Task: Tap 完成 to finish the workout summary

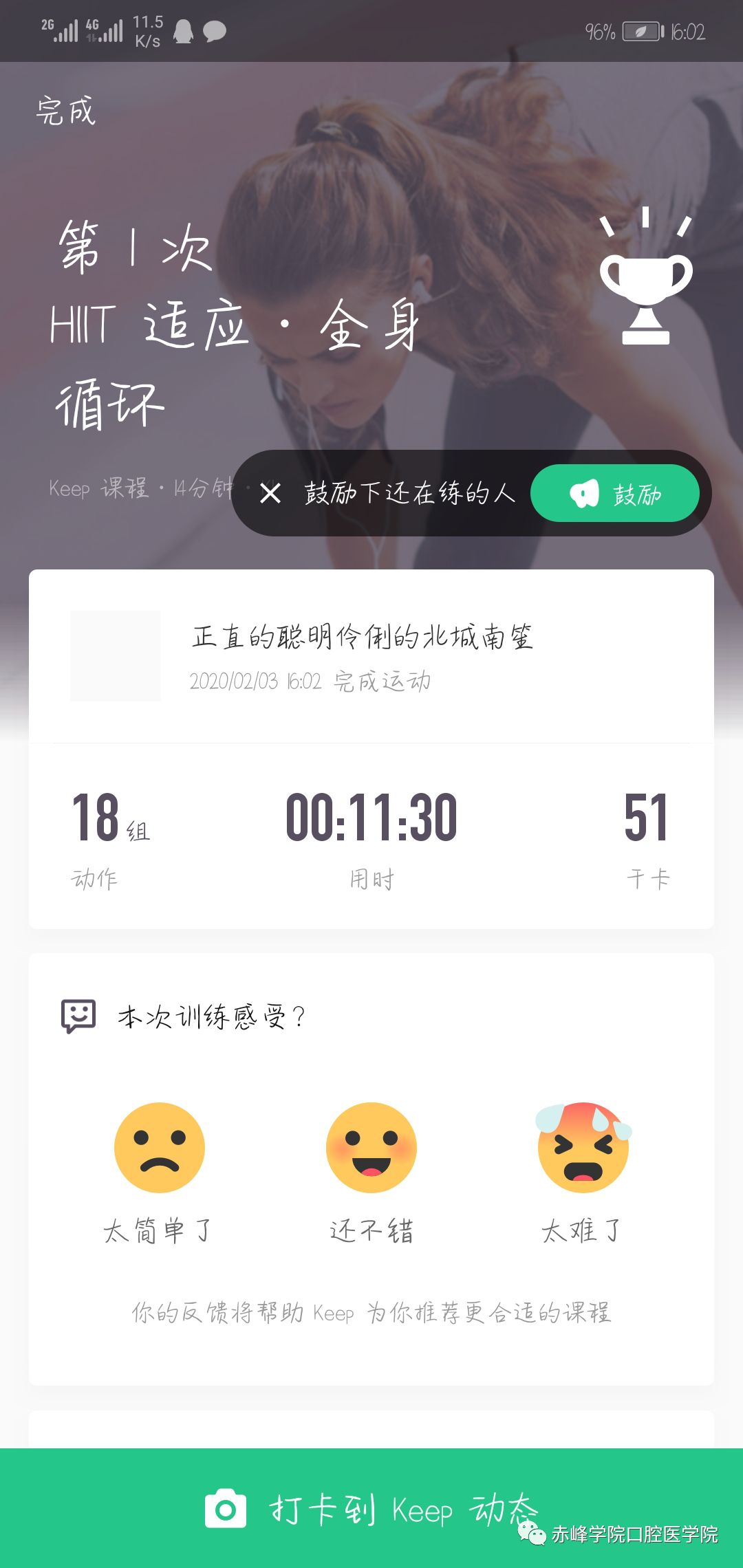Action: [66, 111]
